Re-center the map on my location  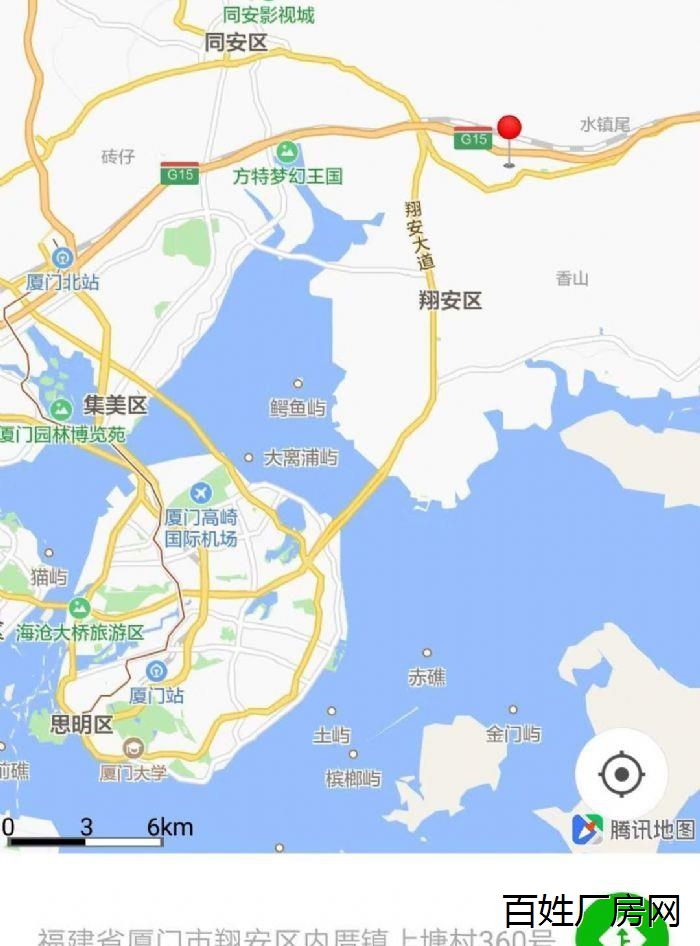click(621, 774)
